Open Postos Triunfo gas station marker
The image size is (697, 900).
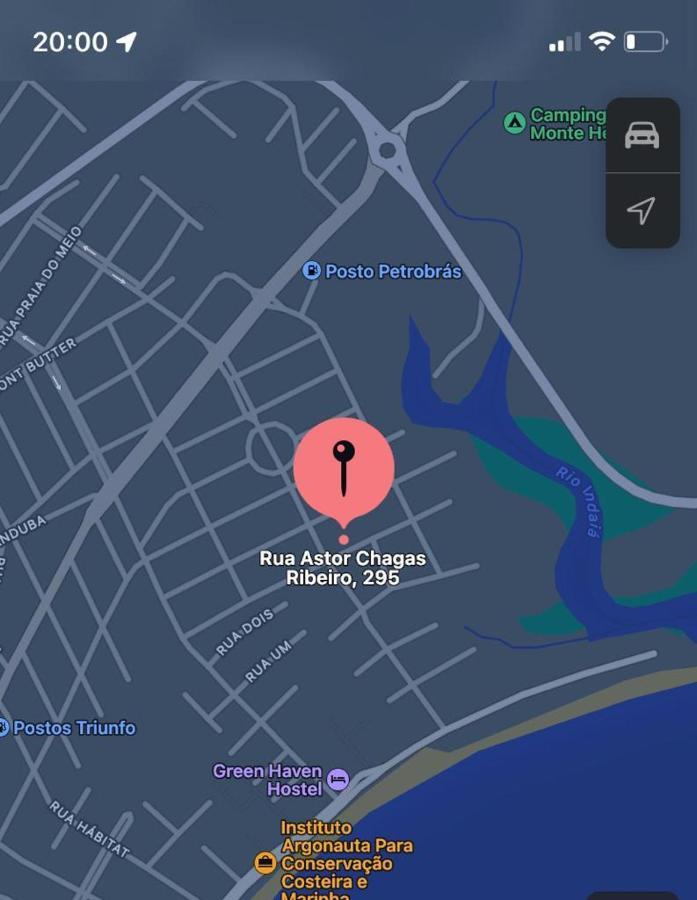tap(4, 728)
